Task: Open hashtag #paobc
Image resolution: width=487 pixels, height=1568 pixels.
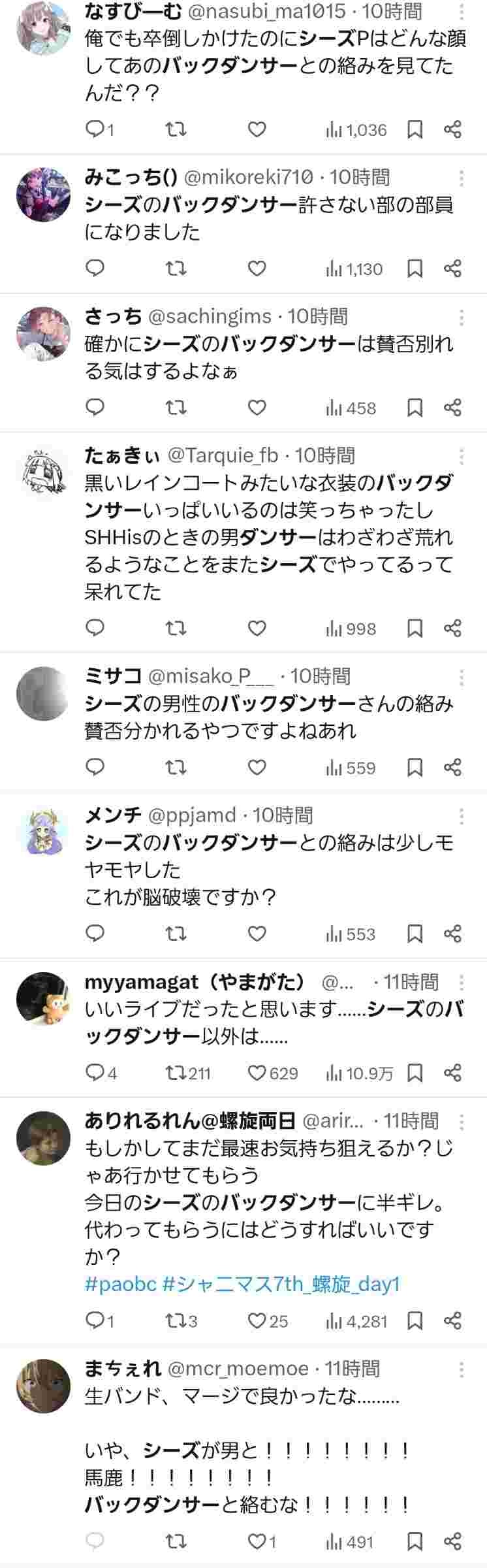Action: pyautogui.click(x=121, y=1284)
